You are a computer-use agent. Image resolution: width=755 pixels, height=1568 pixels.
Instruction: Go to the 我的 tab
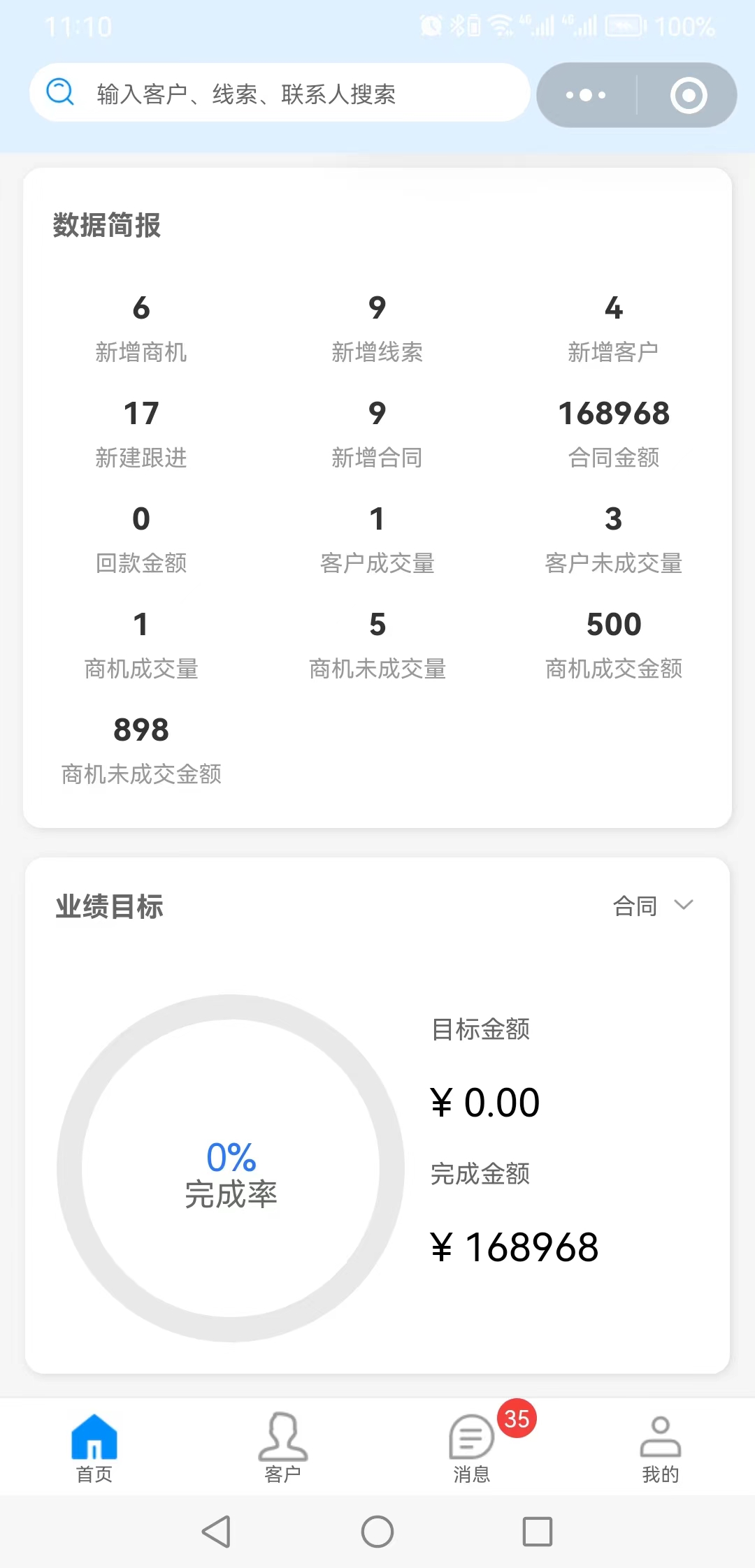coord(661,1446)
